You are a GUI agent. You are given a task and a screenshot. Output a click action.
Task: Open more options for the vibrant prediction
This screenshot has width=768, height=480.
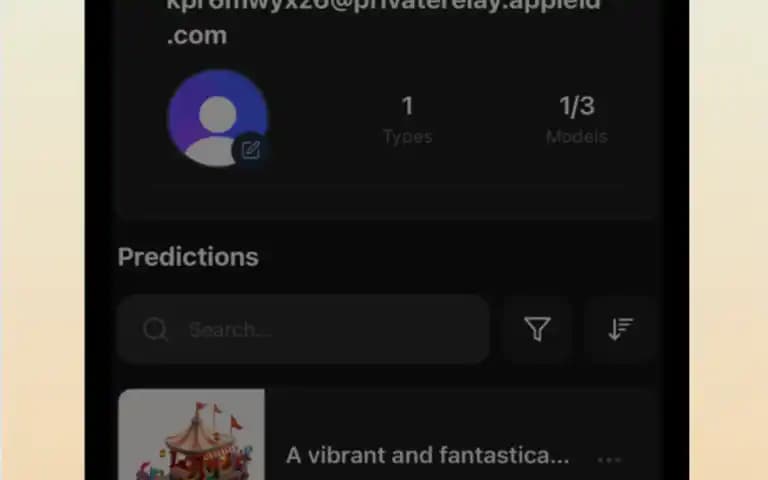pos(609,459)
